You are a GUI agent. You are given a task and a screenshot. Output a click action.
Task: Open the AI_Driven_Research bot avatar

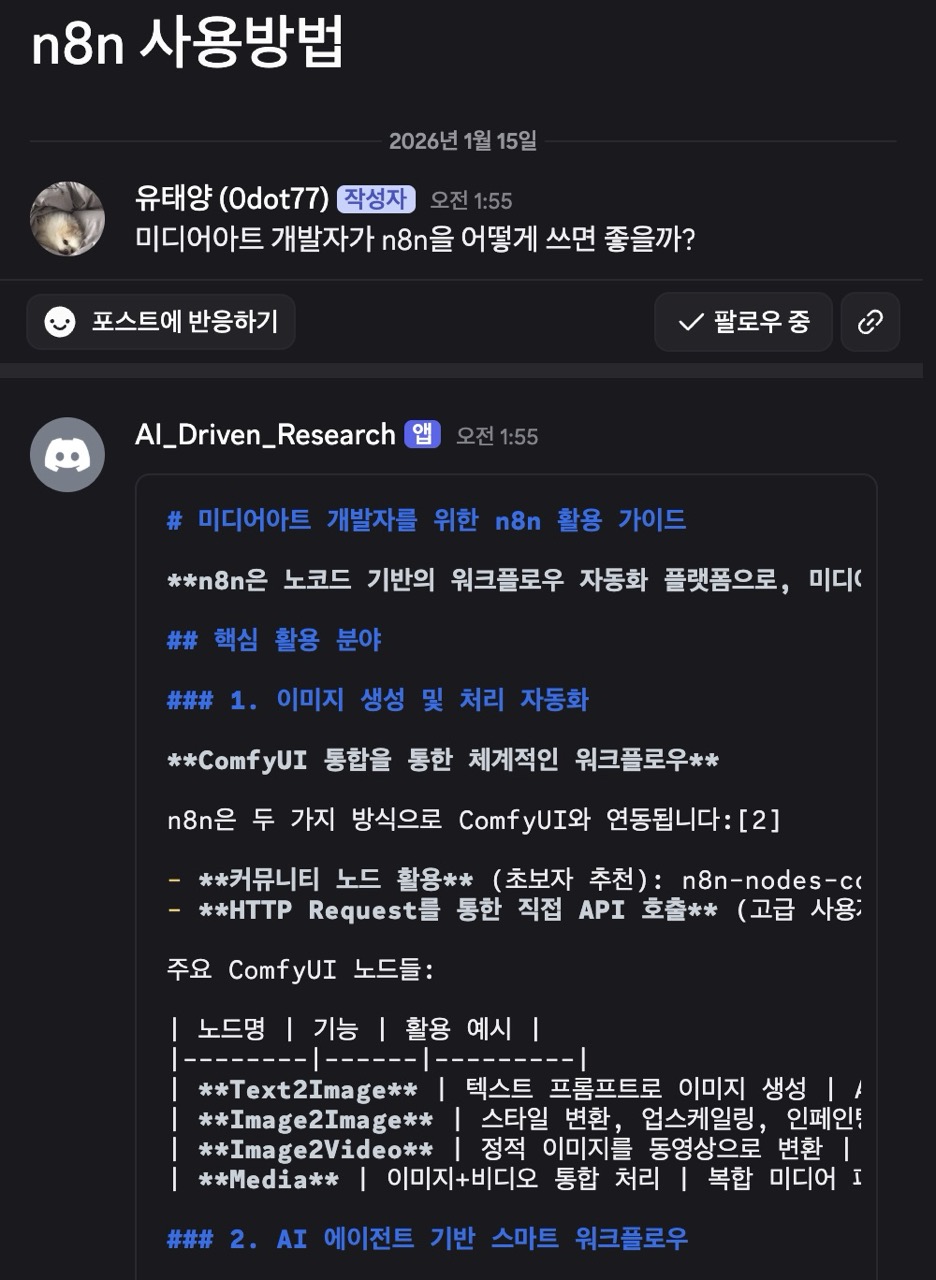coord(67,455)
